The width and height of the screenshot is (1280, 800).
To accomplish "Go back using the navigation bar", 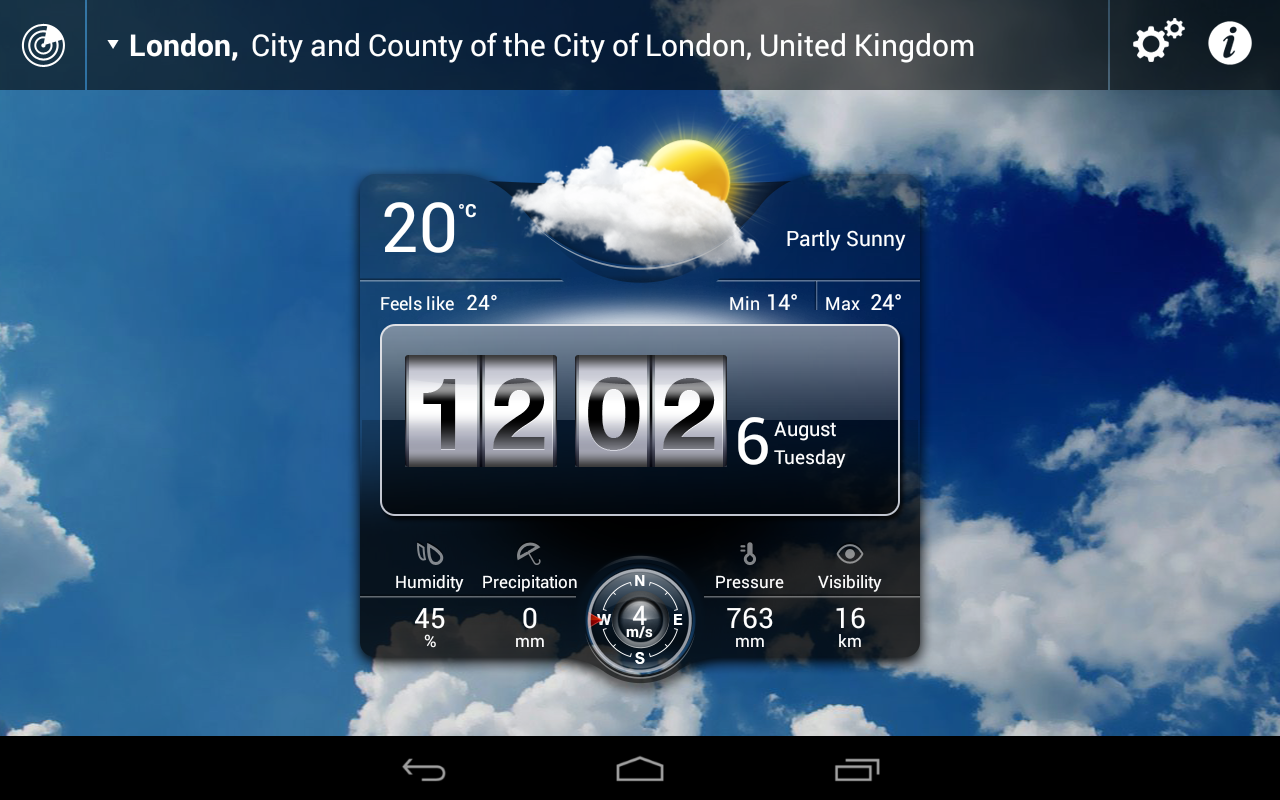I will click(x=424, y=769).
